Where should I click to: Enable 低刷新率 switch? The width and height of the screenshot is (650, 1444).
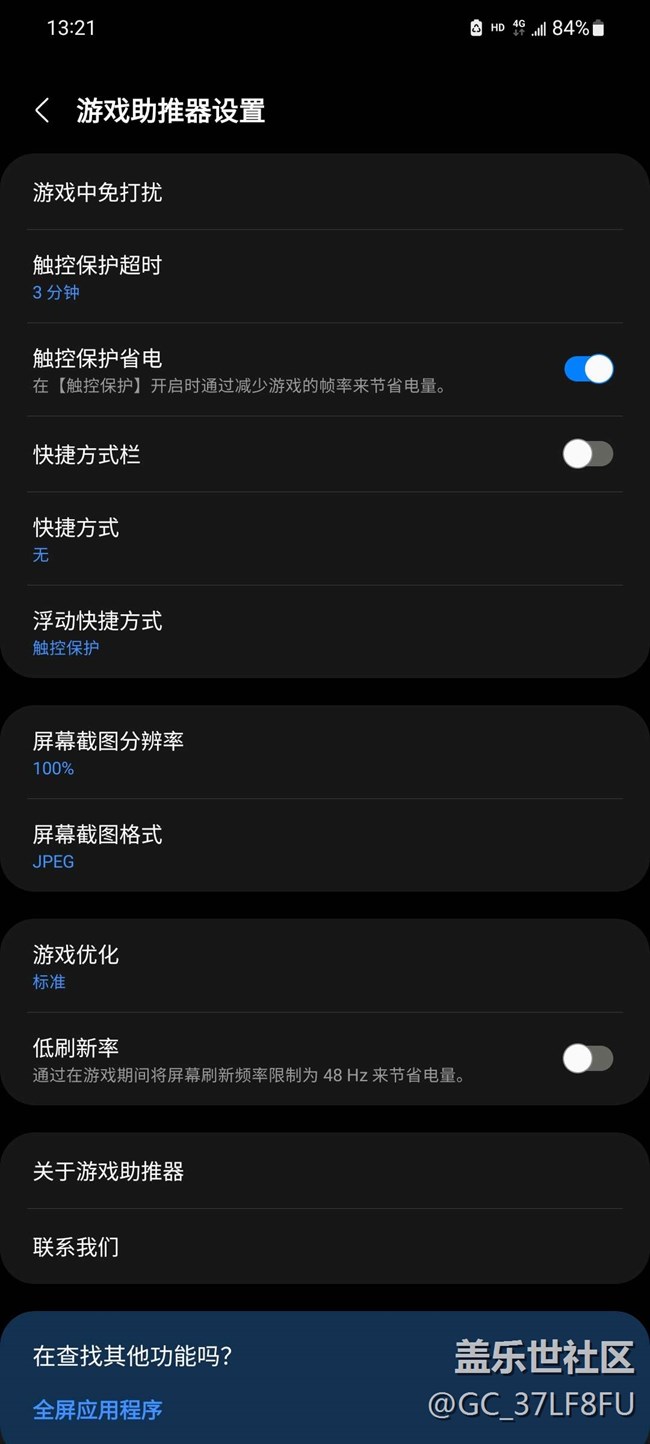[x=588, y=1058]
